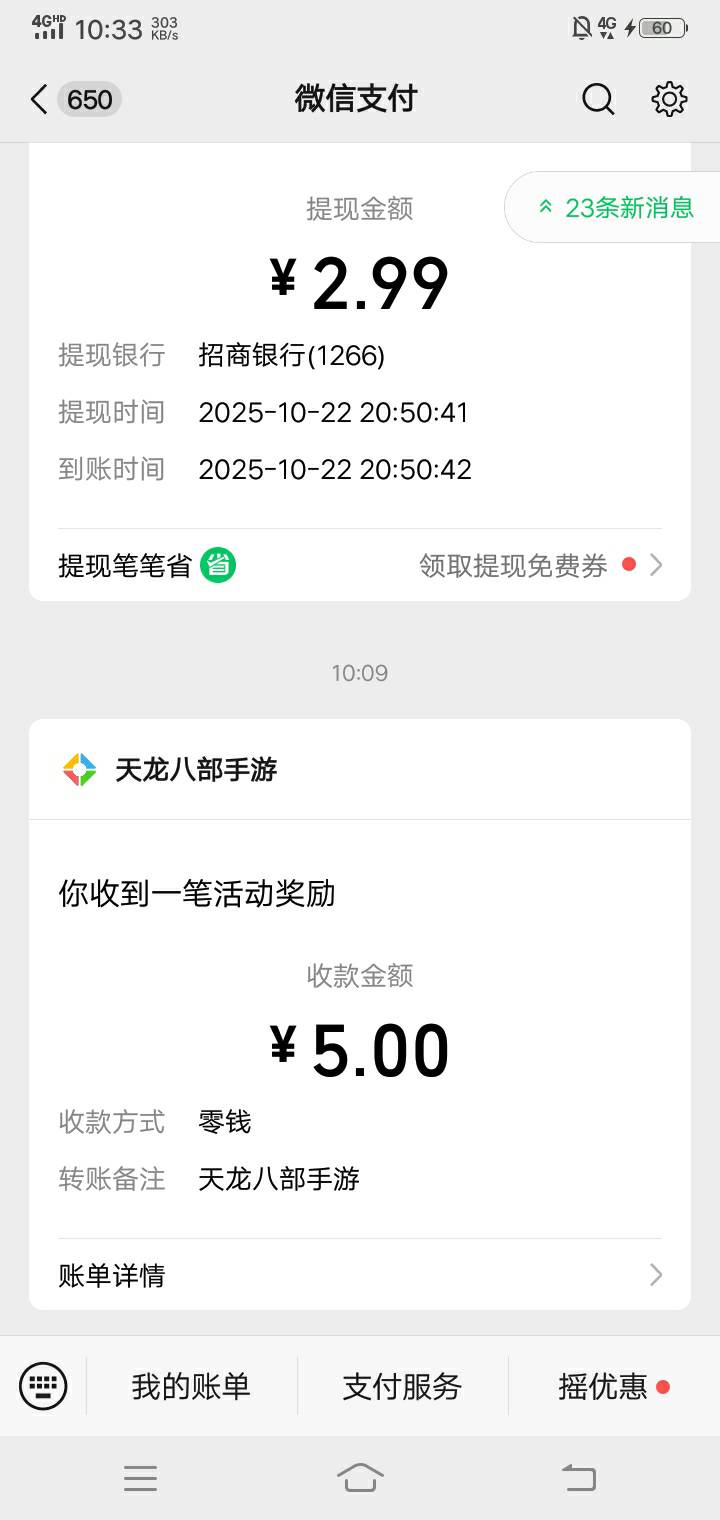Switch to keyboard input mode
720x1520 pixels.
point(43,1386)
